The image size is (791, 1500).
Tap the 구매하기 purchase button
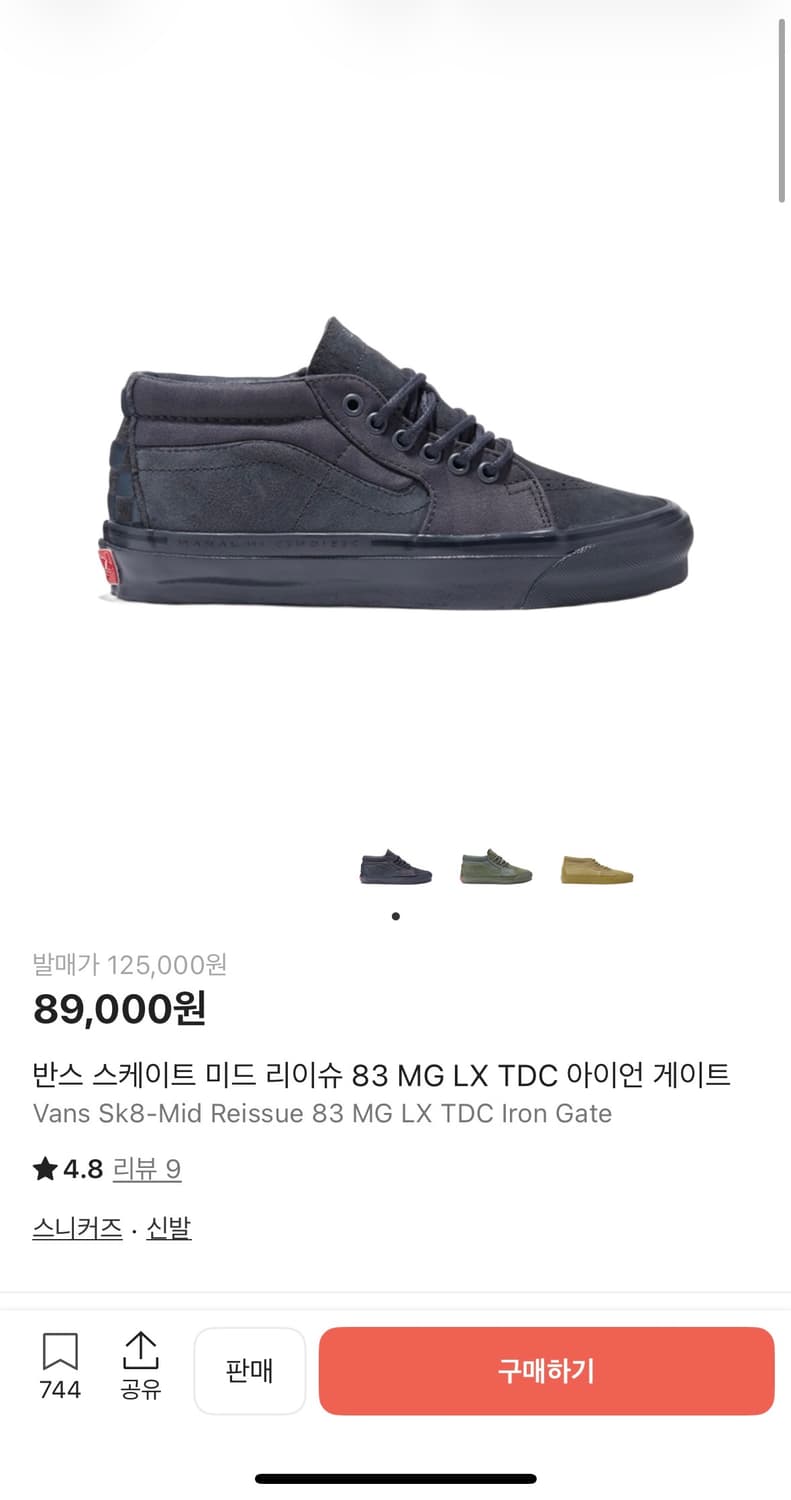[546, 1371]
